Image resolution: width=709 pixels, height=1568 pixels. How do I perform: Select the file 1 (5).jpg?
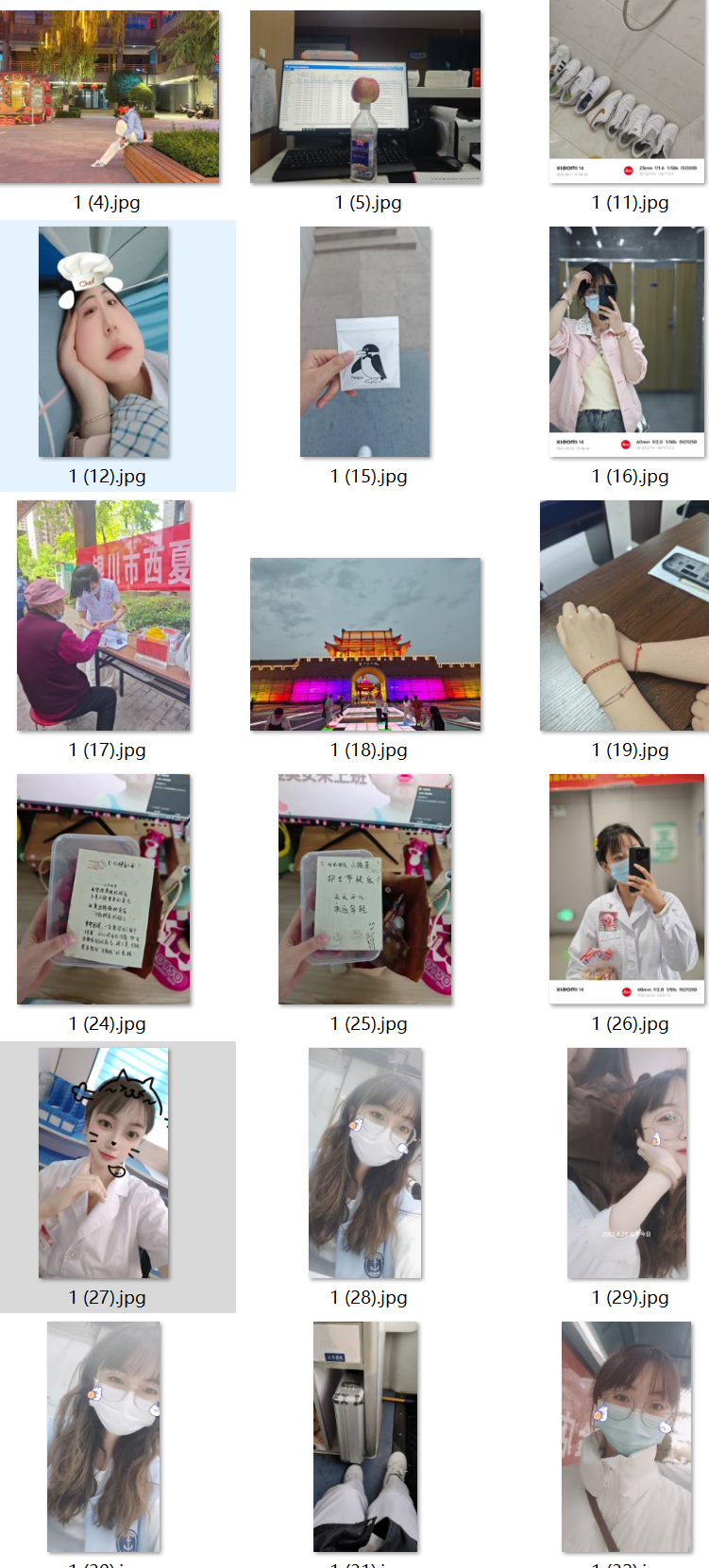365,96
